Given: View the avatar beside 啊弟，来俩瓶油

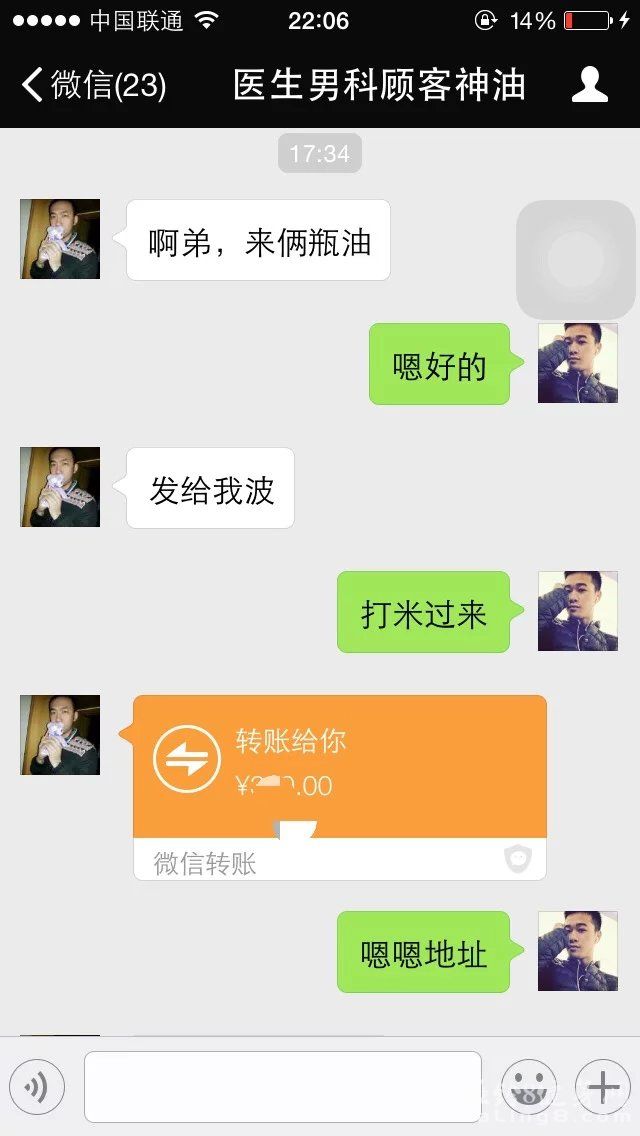Looking at the screenshot, I should 60,239.
